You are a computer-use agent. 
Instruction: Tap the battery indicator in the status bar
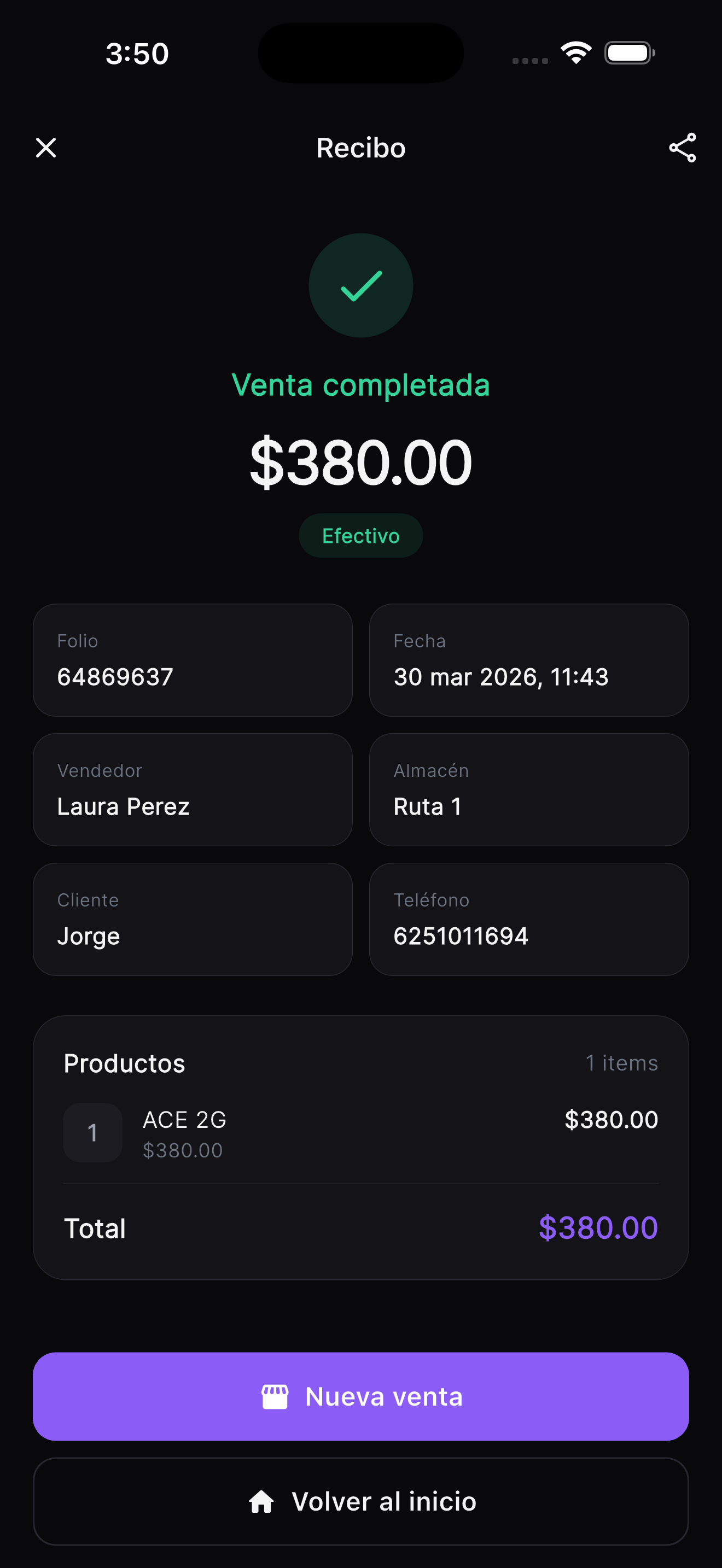(x=628, y=52)
